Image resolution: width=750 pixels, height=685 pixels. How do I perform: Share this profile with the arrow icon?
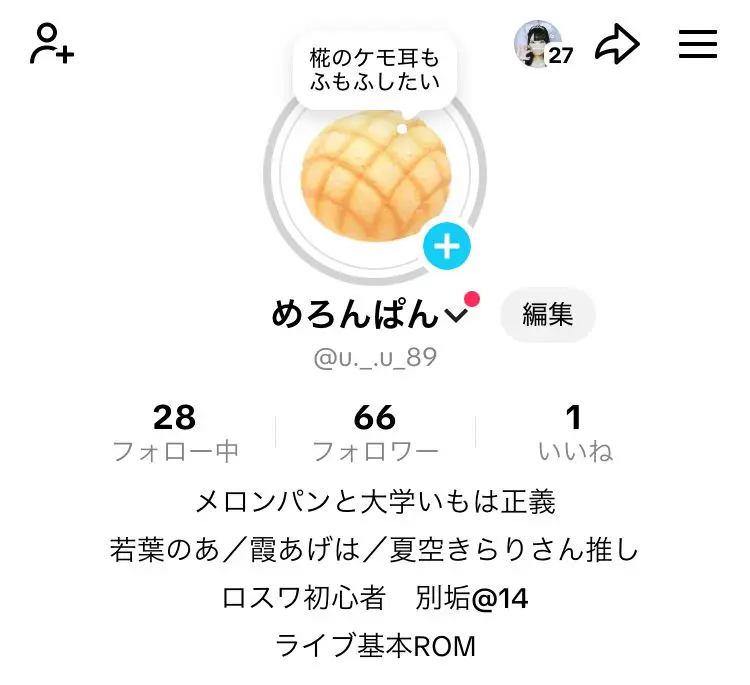[x=617, y=44]
